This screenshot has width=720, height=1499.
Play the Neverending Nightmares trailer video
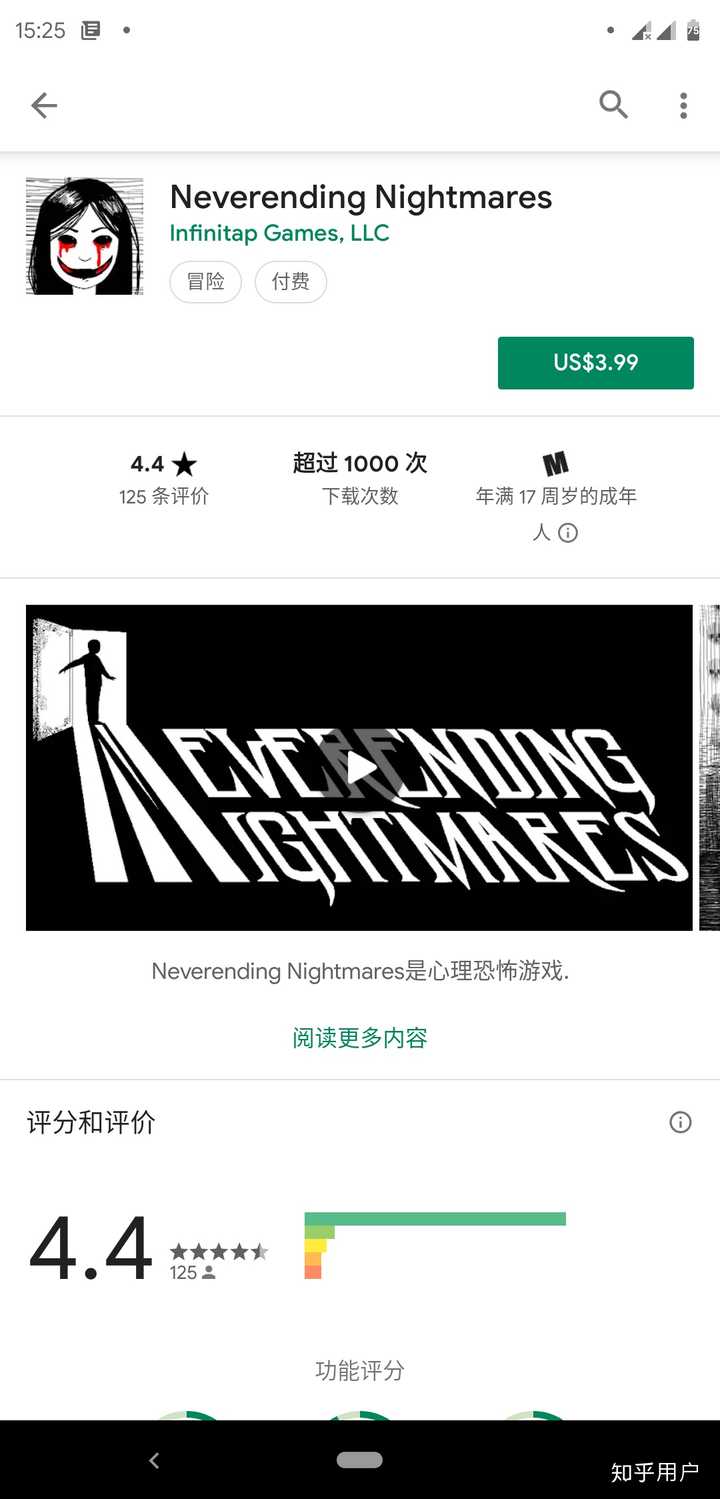tap(359, 767)
